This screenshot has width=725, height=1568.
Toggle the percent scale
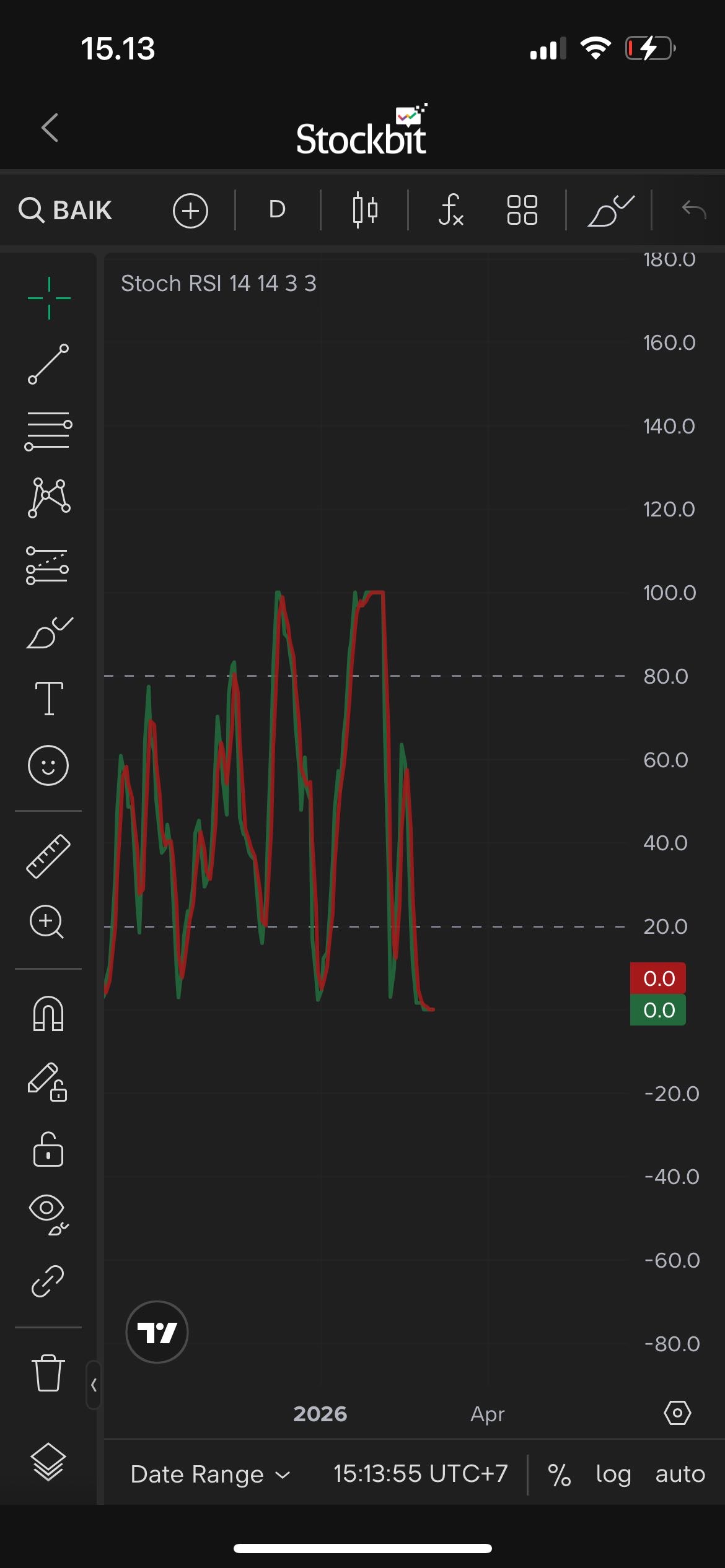559,1474
